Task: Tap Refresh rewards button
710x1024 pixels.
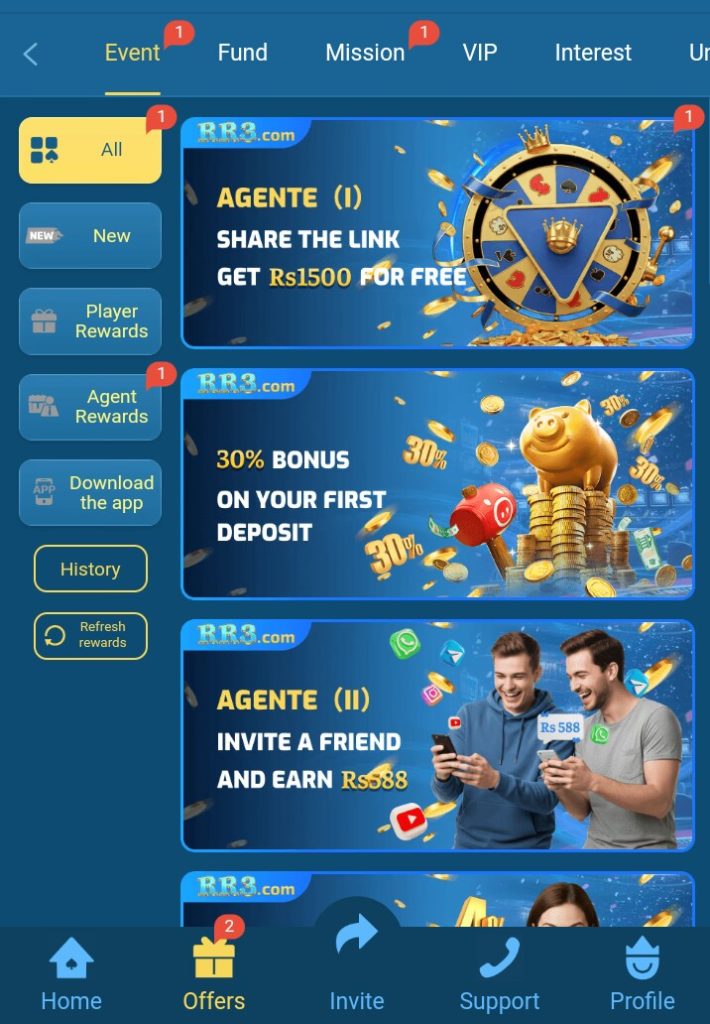Action: 90,635
